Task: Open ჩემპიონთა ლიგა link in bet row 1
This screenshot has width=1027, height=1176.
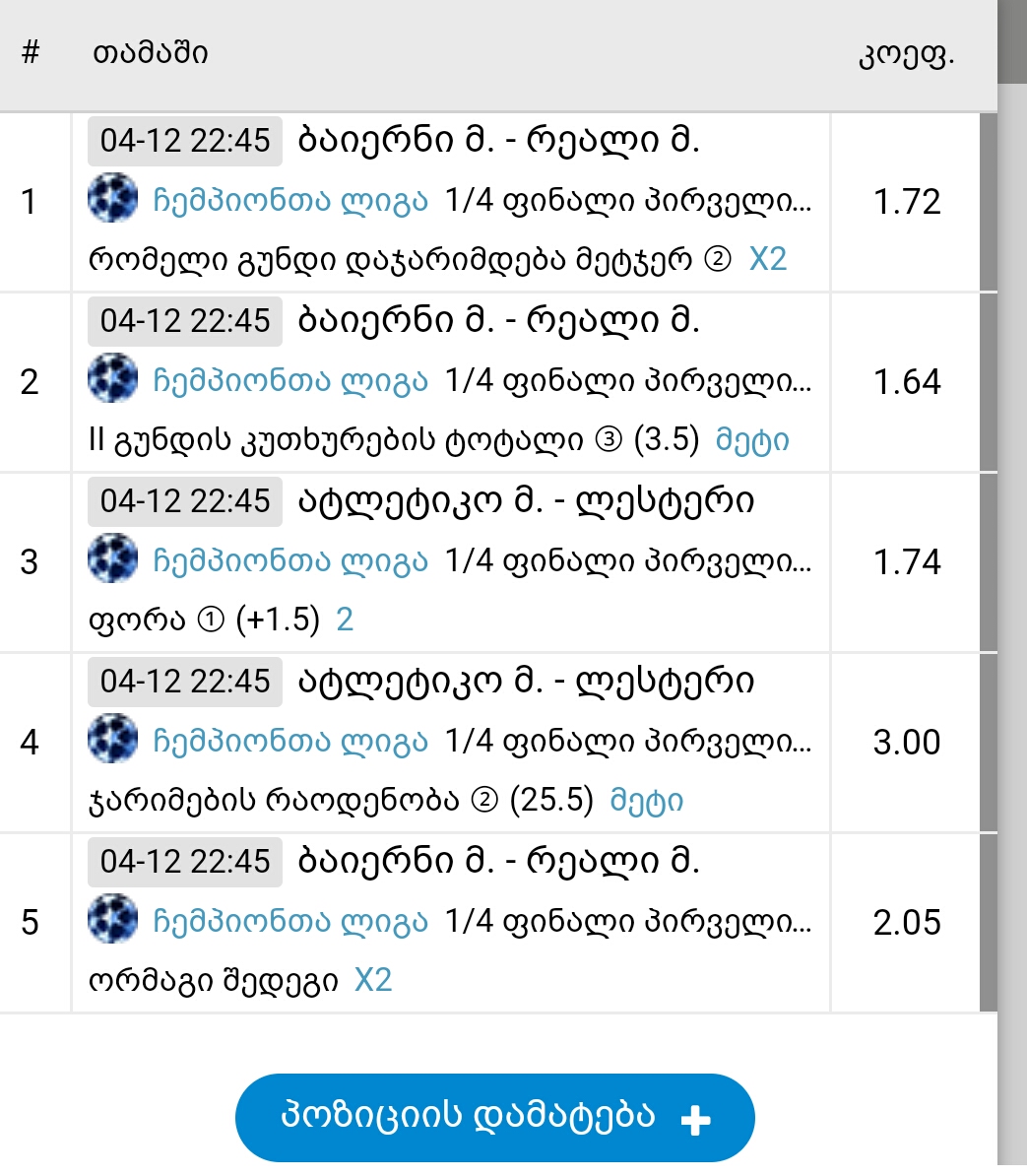Action: coord(290,201)
